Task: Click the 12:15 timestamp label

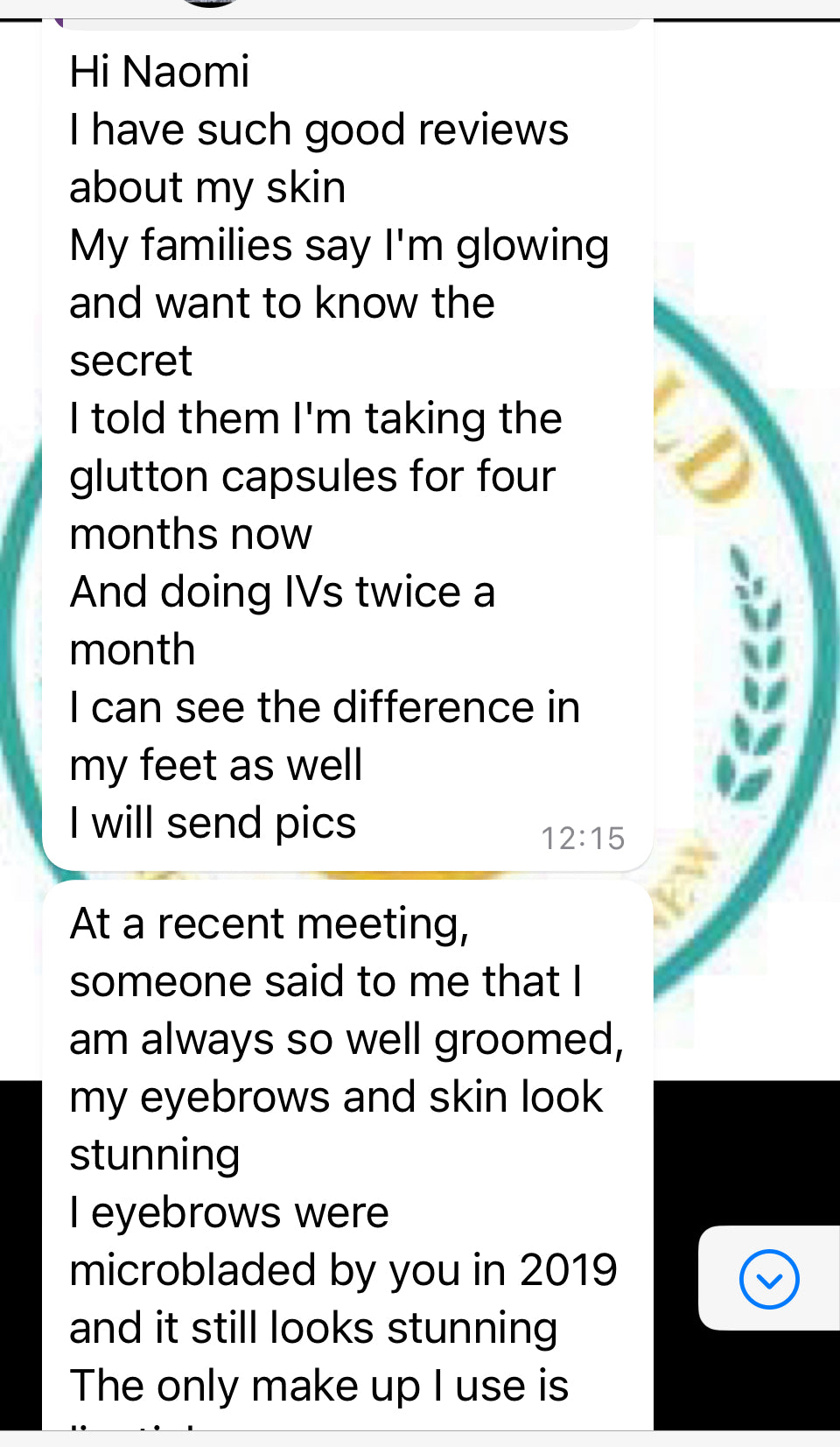Action: (582, 838)
